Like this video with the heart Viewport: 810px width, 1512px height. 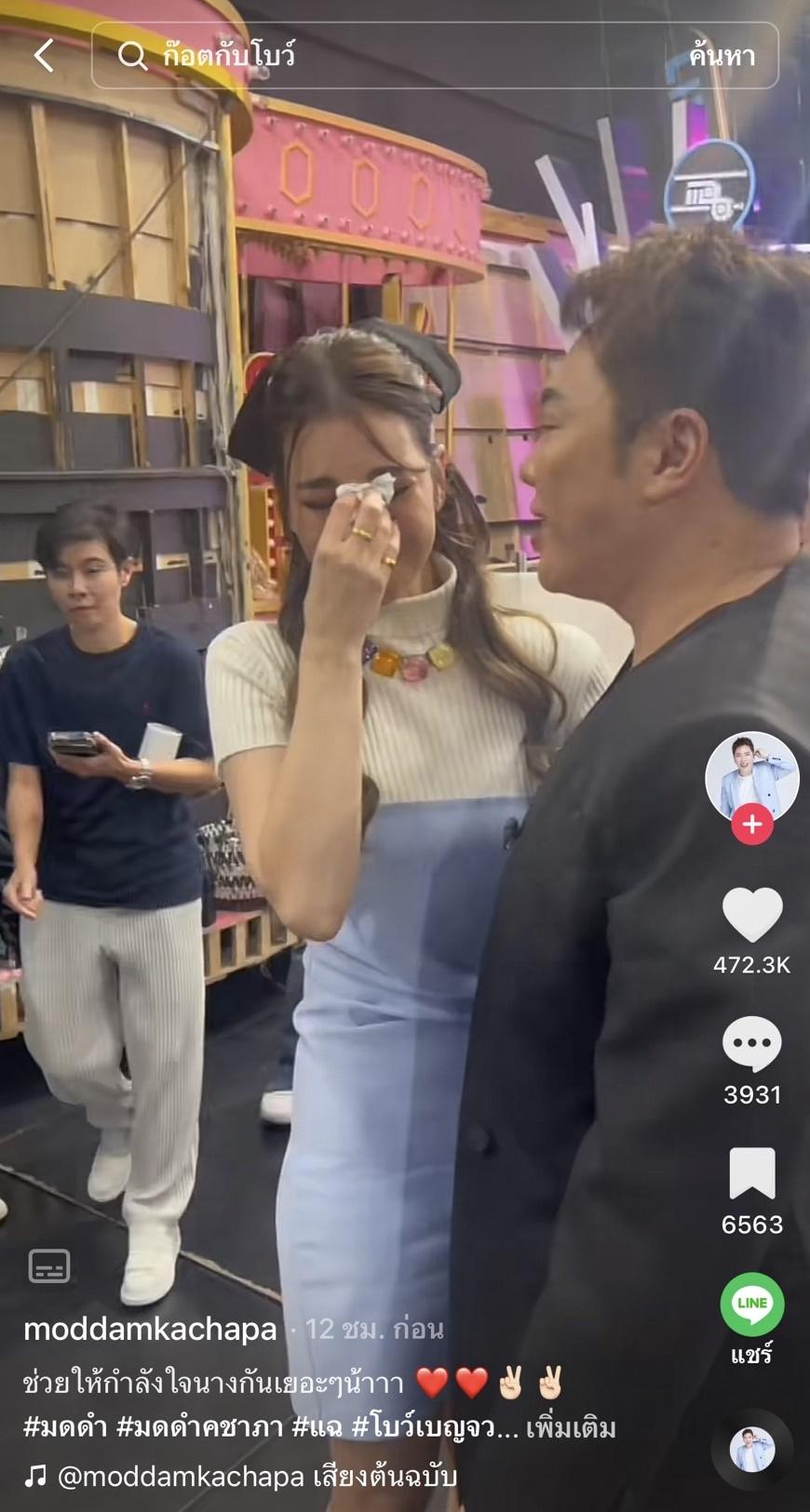pos(751,916)
